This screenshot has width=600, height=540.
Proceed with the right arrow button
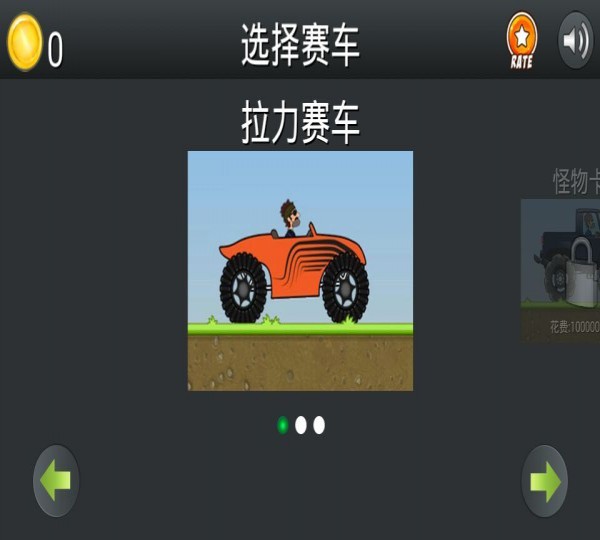[x=545, y=481]
